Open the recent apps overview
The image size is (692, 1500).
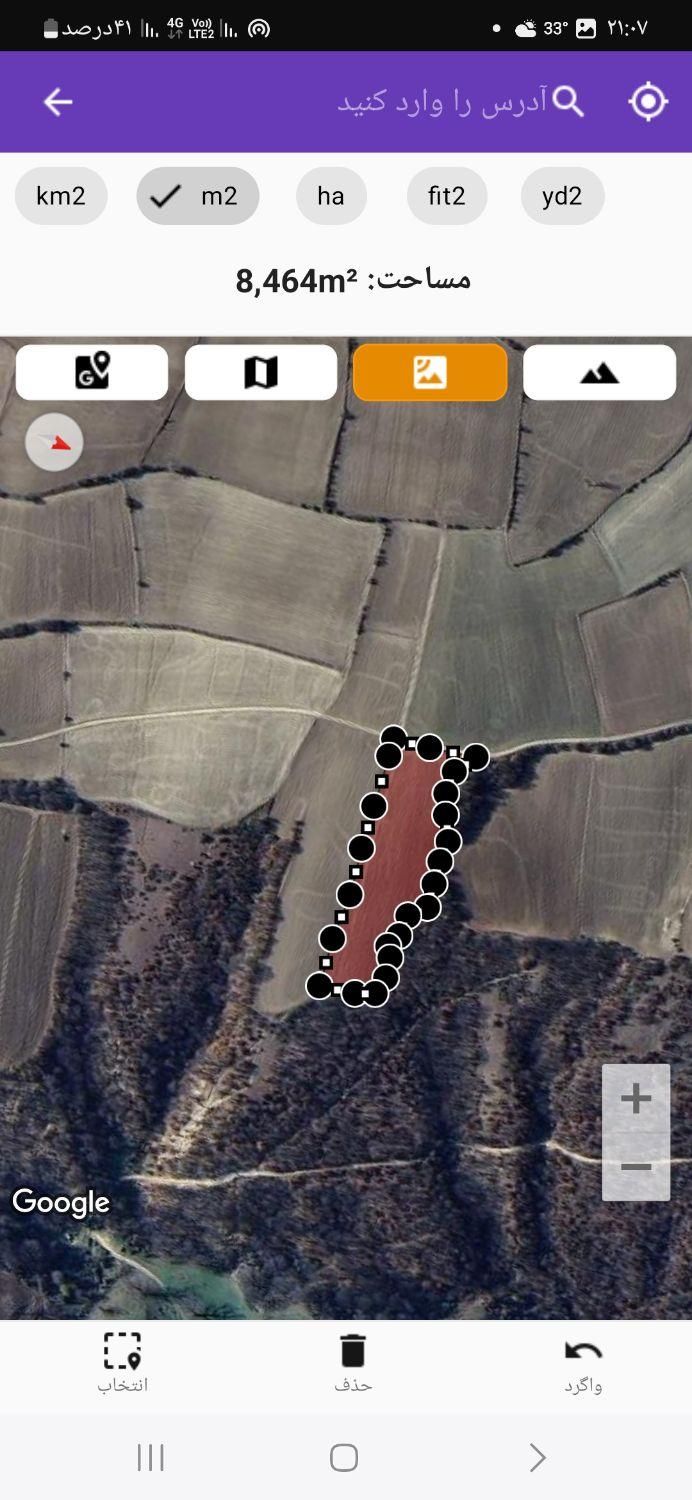[x=150, y=1458]
